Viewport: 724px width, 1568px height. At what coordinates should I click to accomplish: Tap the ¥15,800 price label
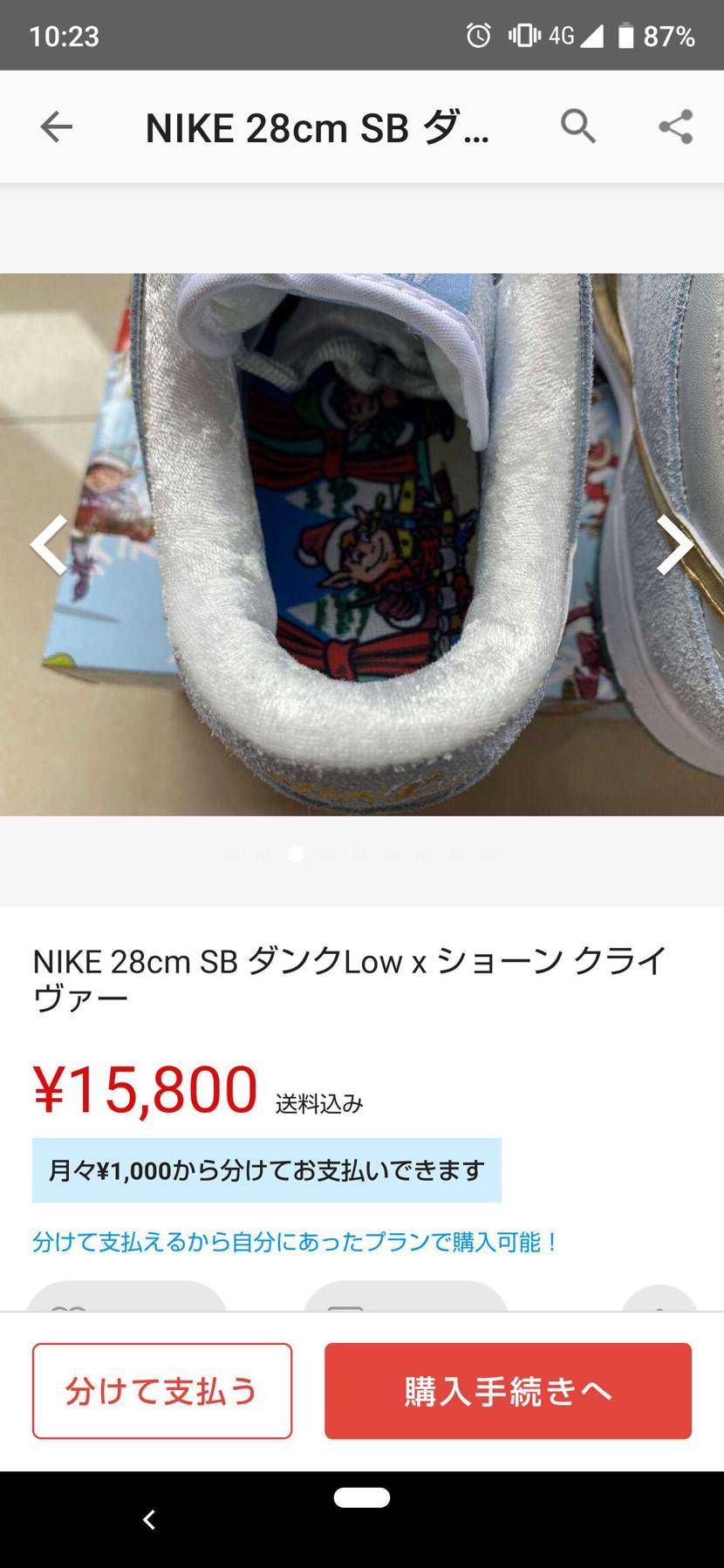click(141, 1088)
